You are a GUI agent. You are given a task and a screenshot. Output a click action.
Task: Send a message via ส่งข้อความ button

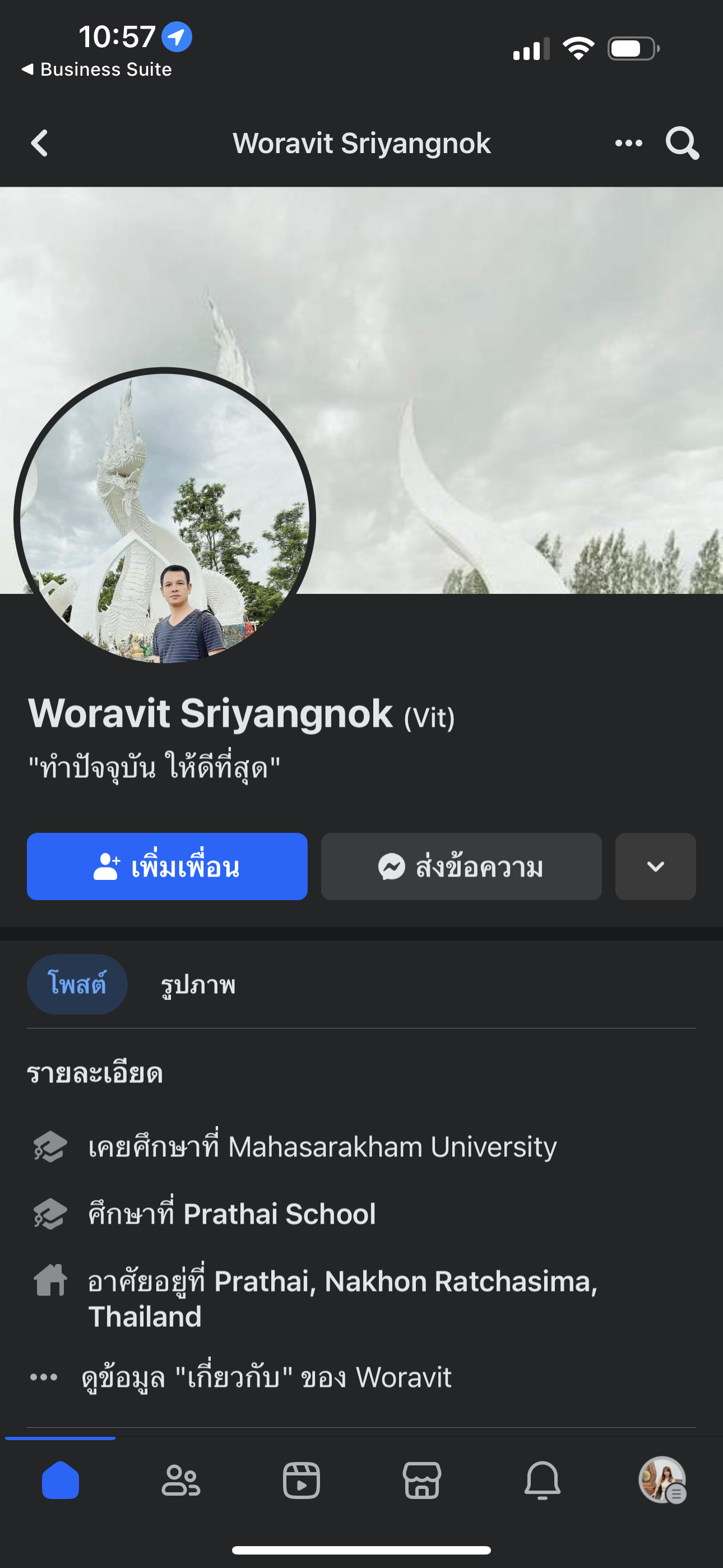(x=461, y=866)
